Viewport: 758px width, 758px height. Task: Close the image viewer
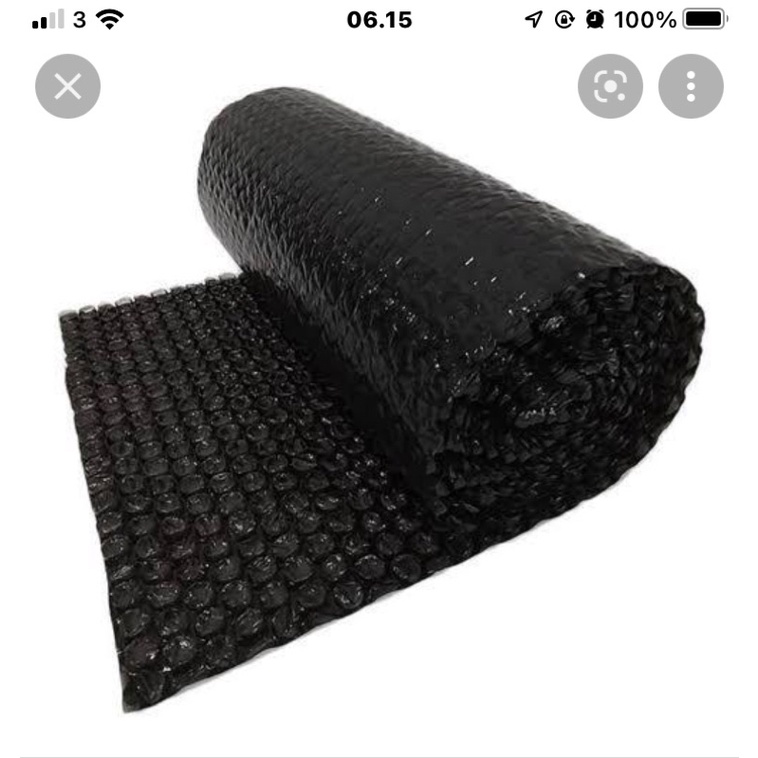click(68, 87)
